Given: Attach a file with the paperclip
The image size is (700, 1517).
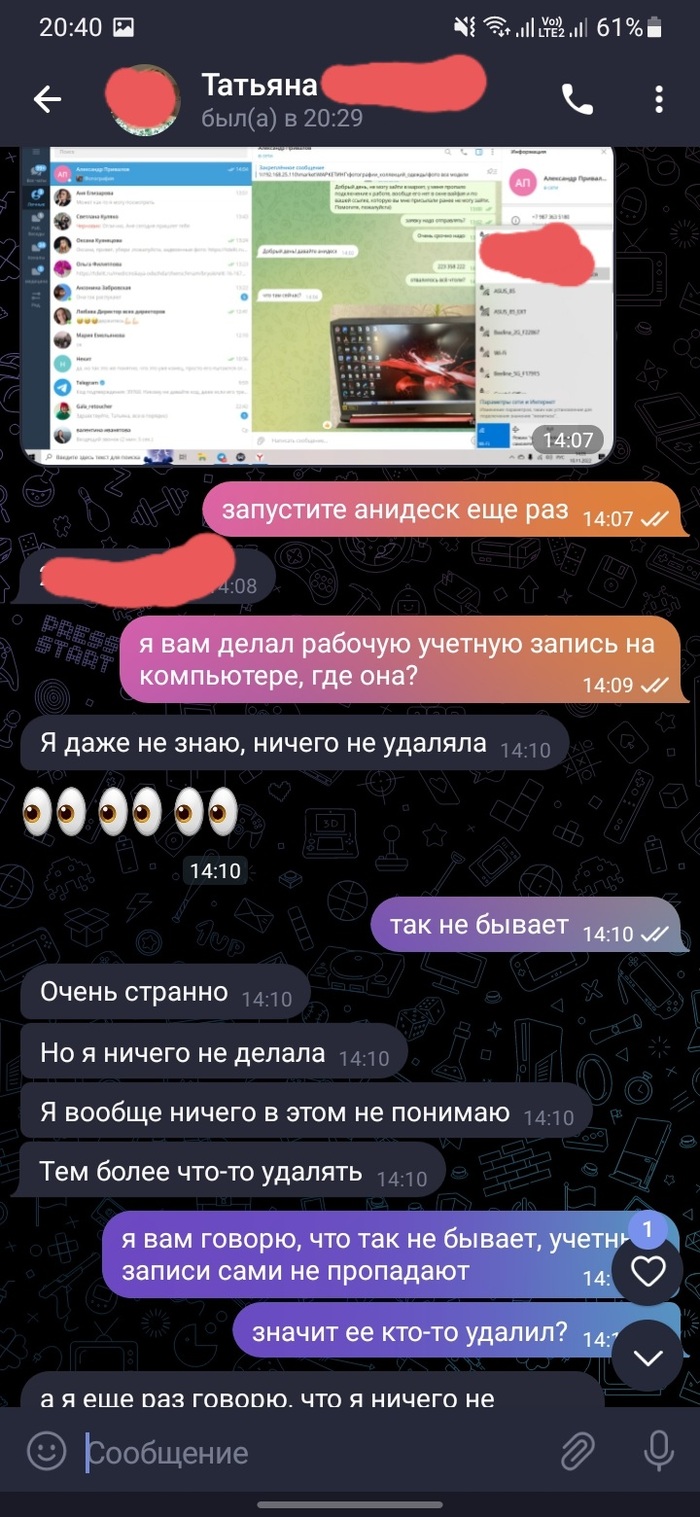Looking at the screenshot, I should 579,1452.
